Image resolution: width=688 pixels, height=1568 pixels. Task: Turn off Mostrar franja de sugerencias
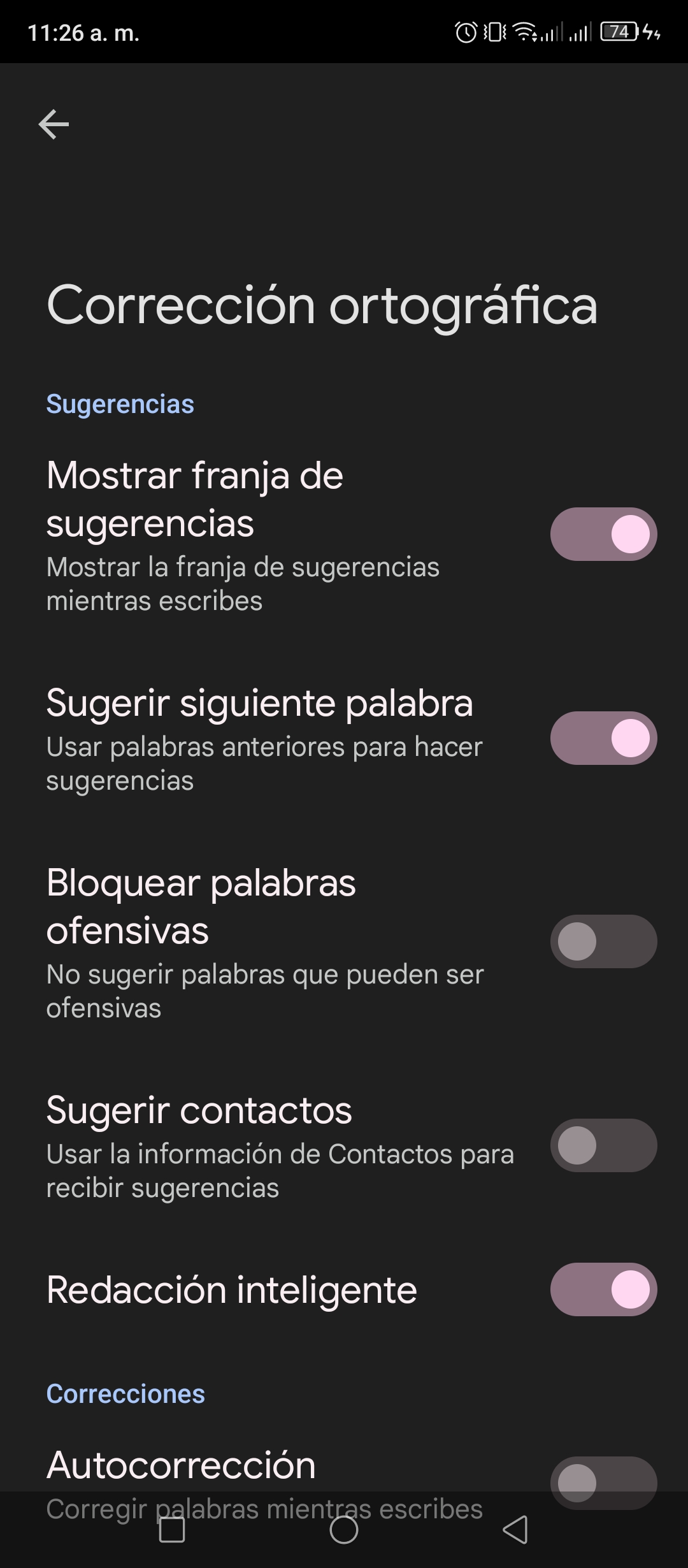pyautogui.click(x=603, y=534)
